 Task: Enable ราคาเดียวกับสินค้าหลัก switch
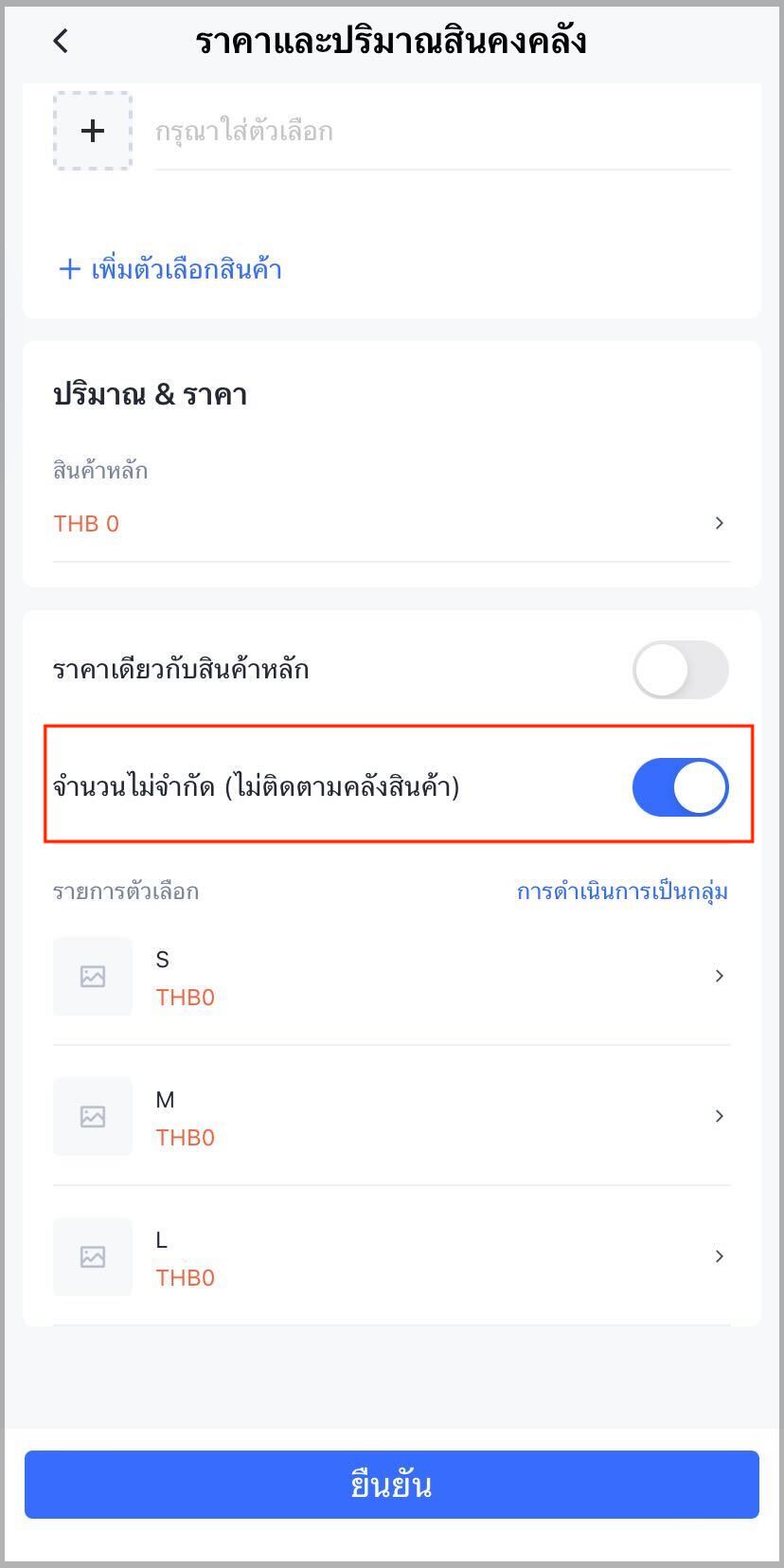(x=681, y=670)
